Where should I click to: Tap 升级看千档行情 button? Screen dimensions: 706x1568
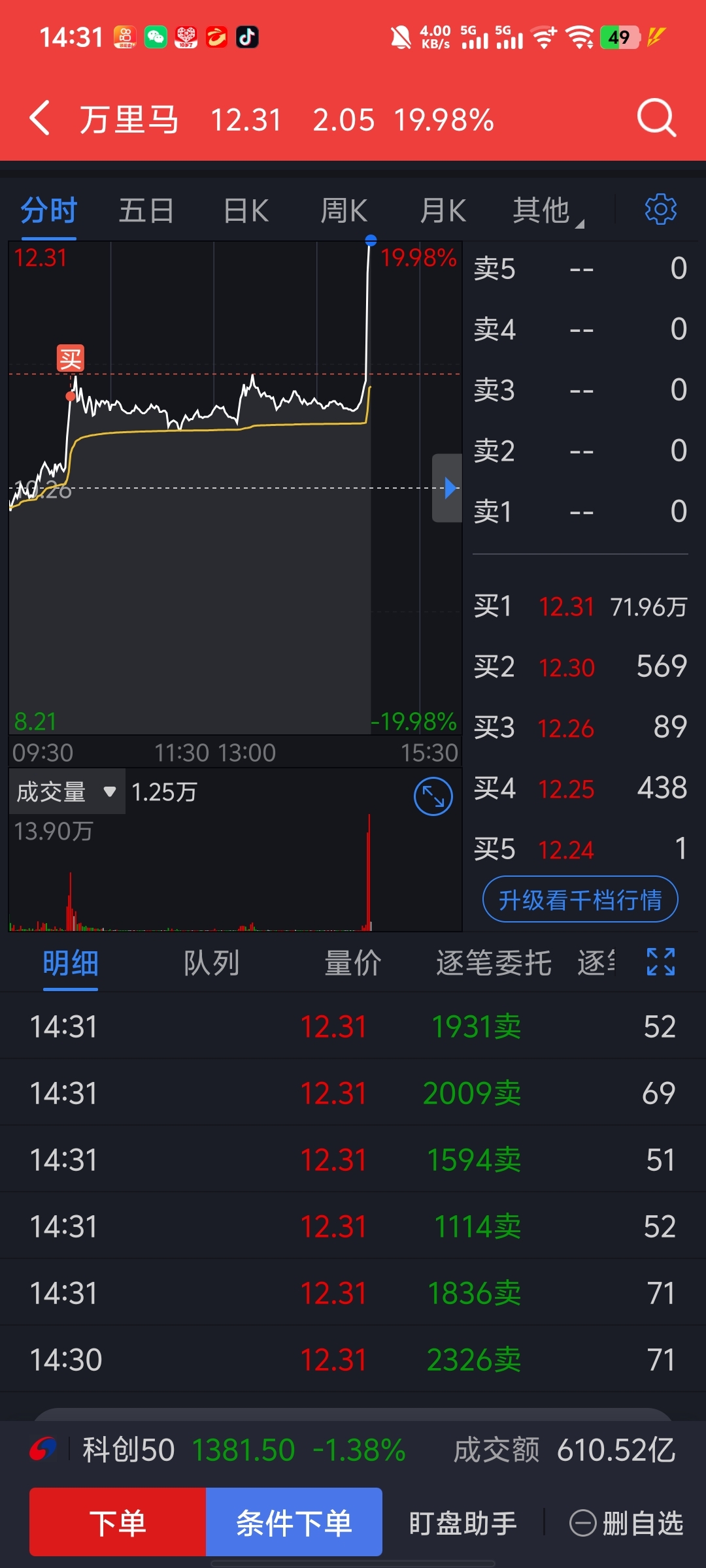(580, 900)
